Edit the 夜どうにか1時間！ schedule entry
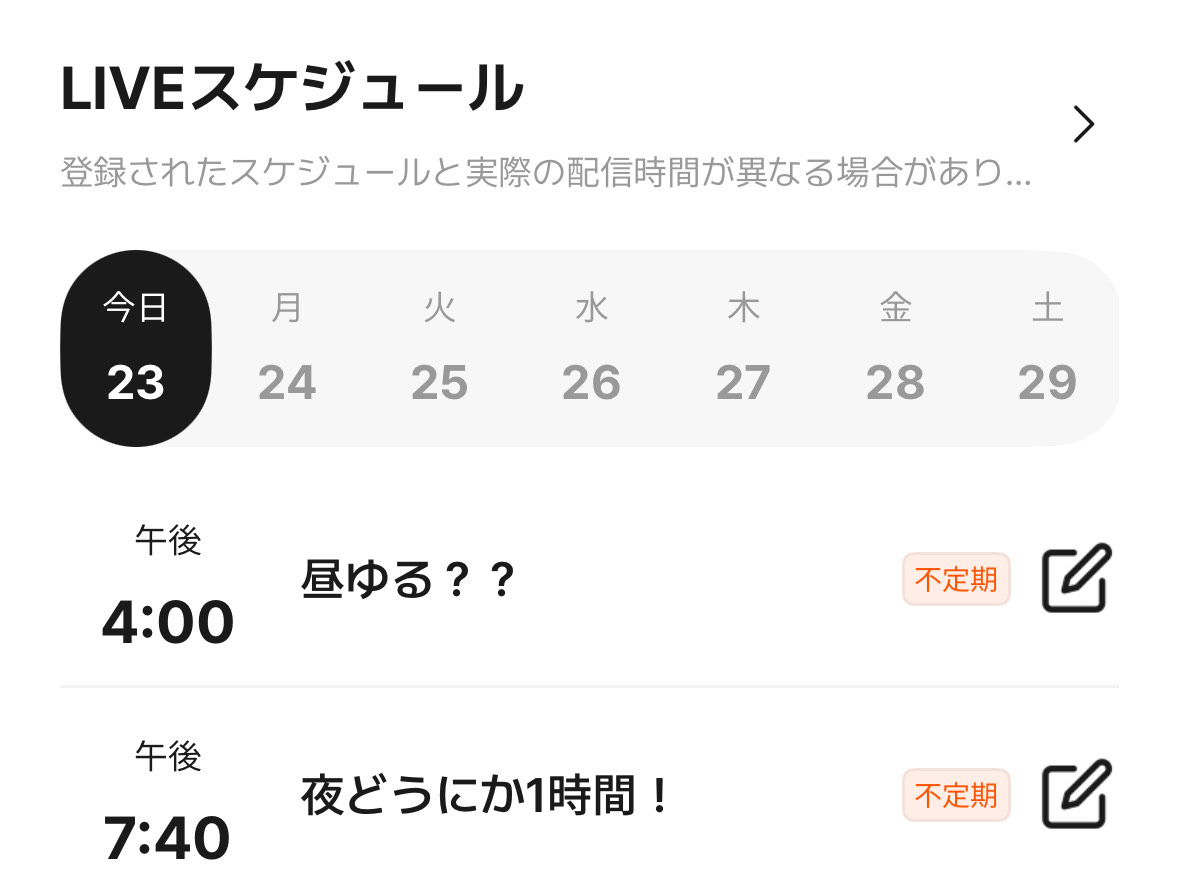This screenshot has width=1179, height=886. [x=1076, y=794]
